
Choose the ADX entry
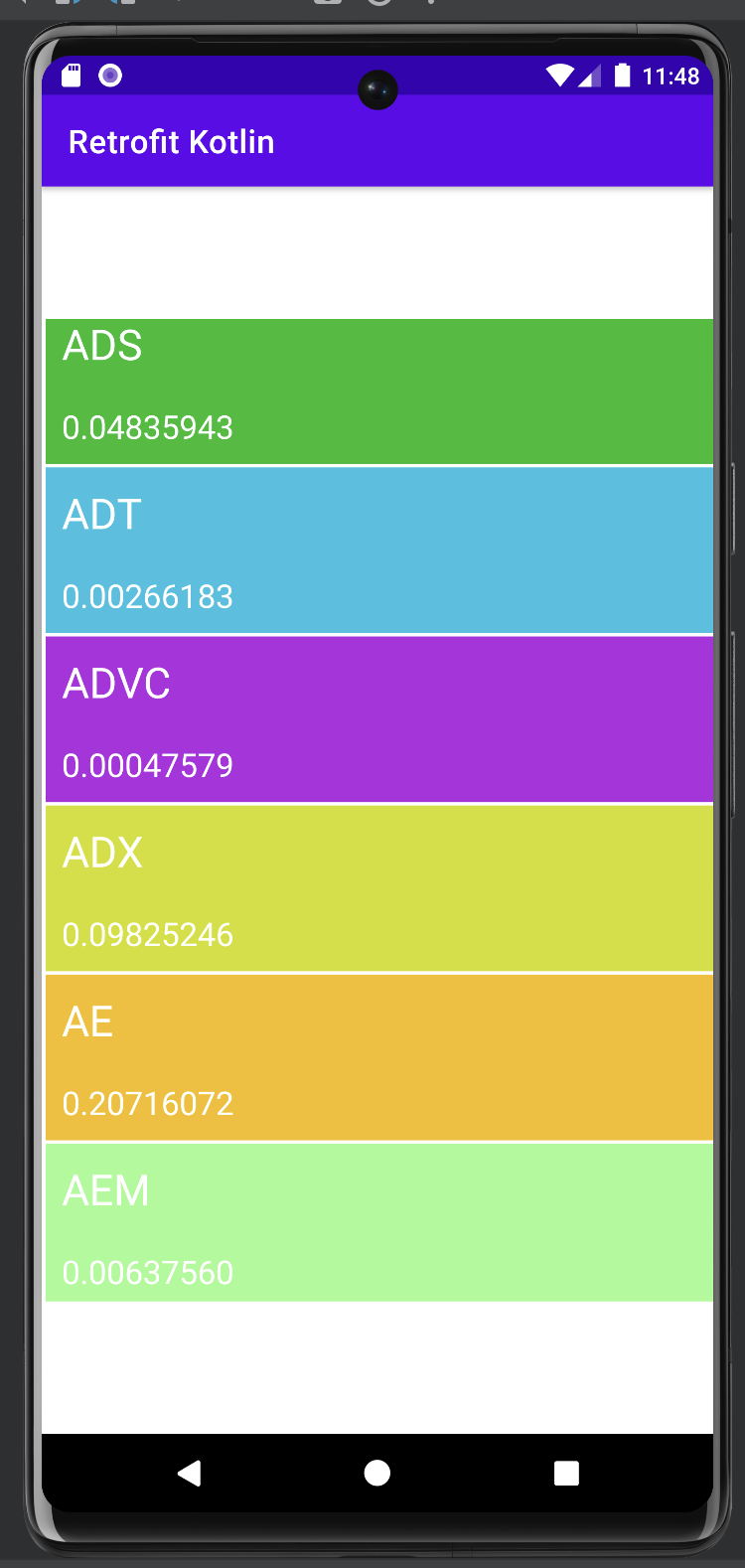[x=378, y=888]
